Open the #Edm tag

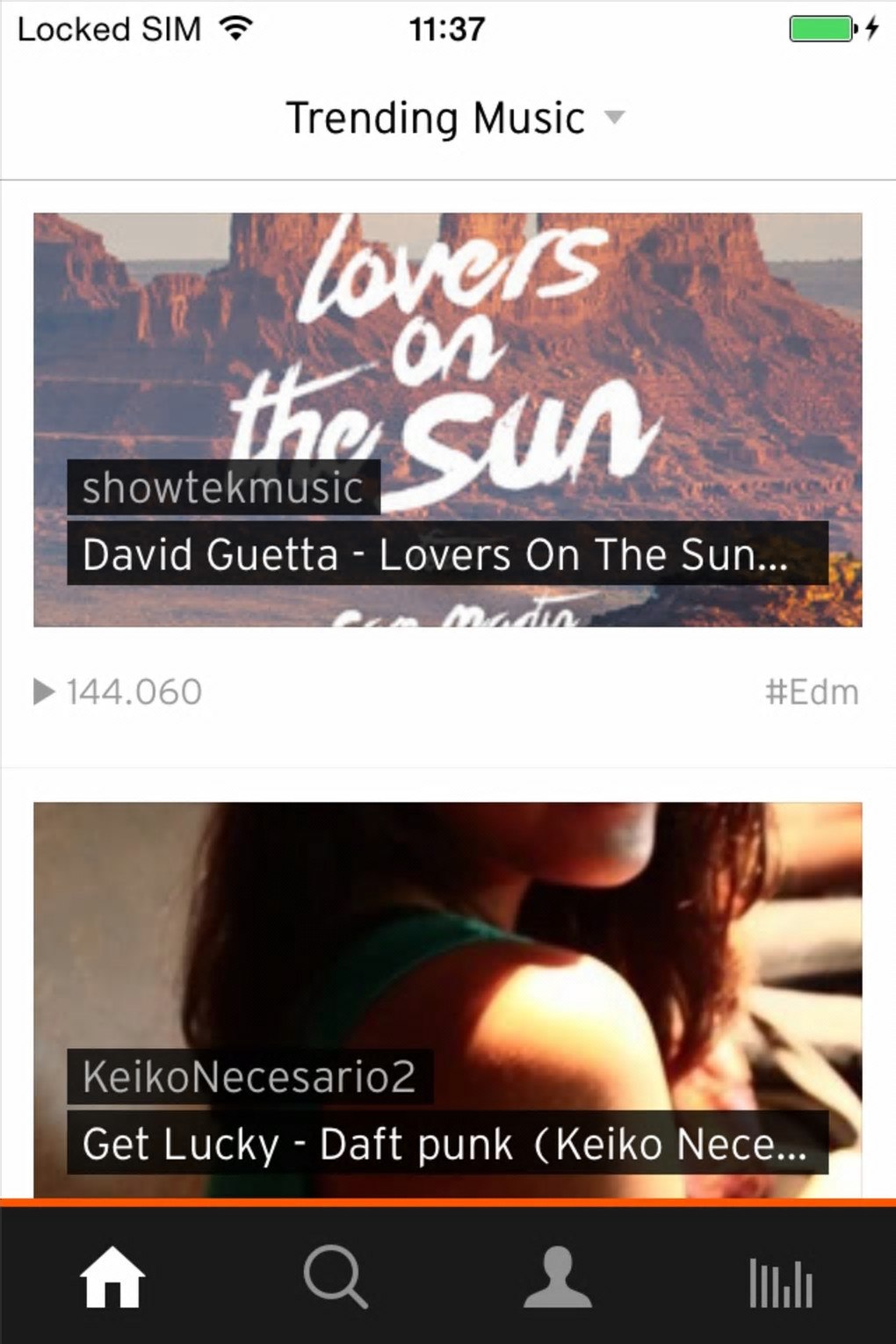(811, 692)
